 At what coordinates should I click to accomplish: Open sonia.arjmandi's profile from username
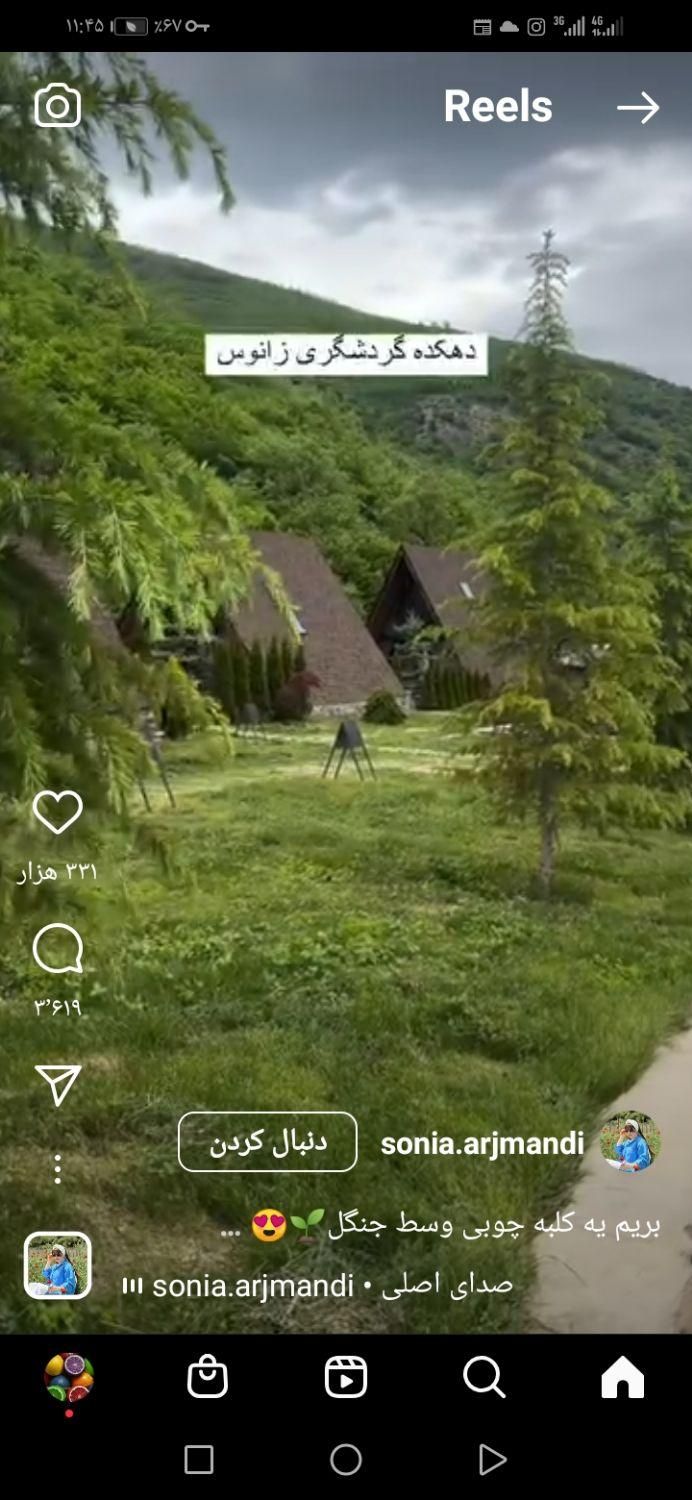[x=482, y=1143]
